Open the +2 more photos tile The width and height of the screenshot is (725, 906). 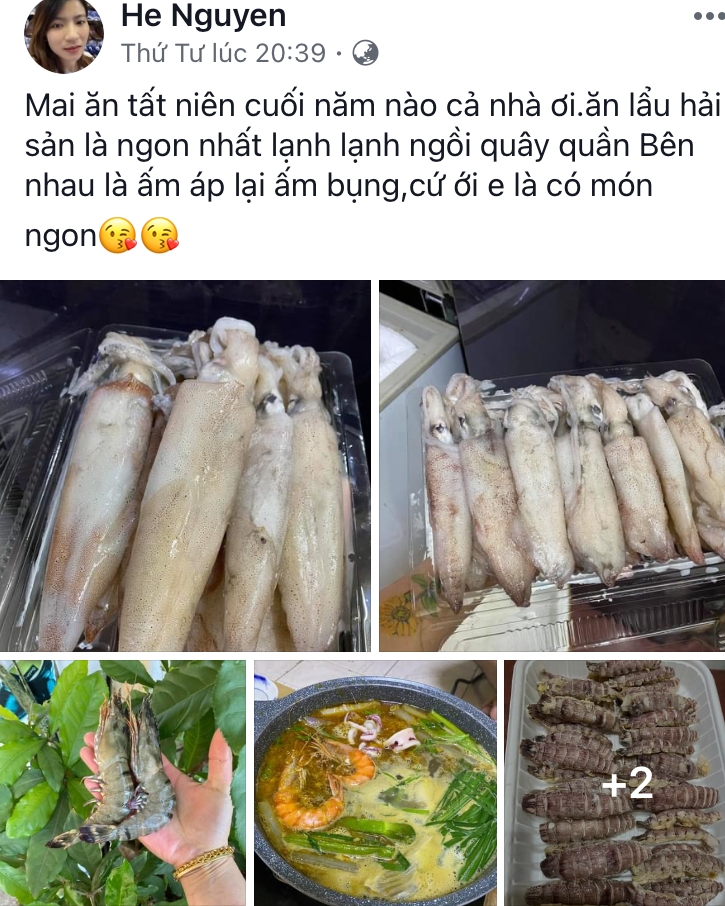click(x=615, y=783)
